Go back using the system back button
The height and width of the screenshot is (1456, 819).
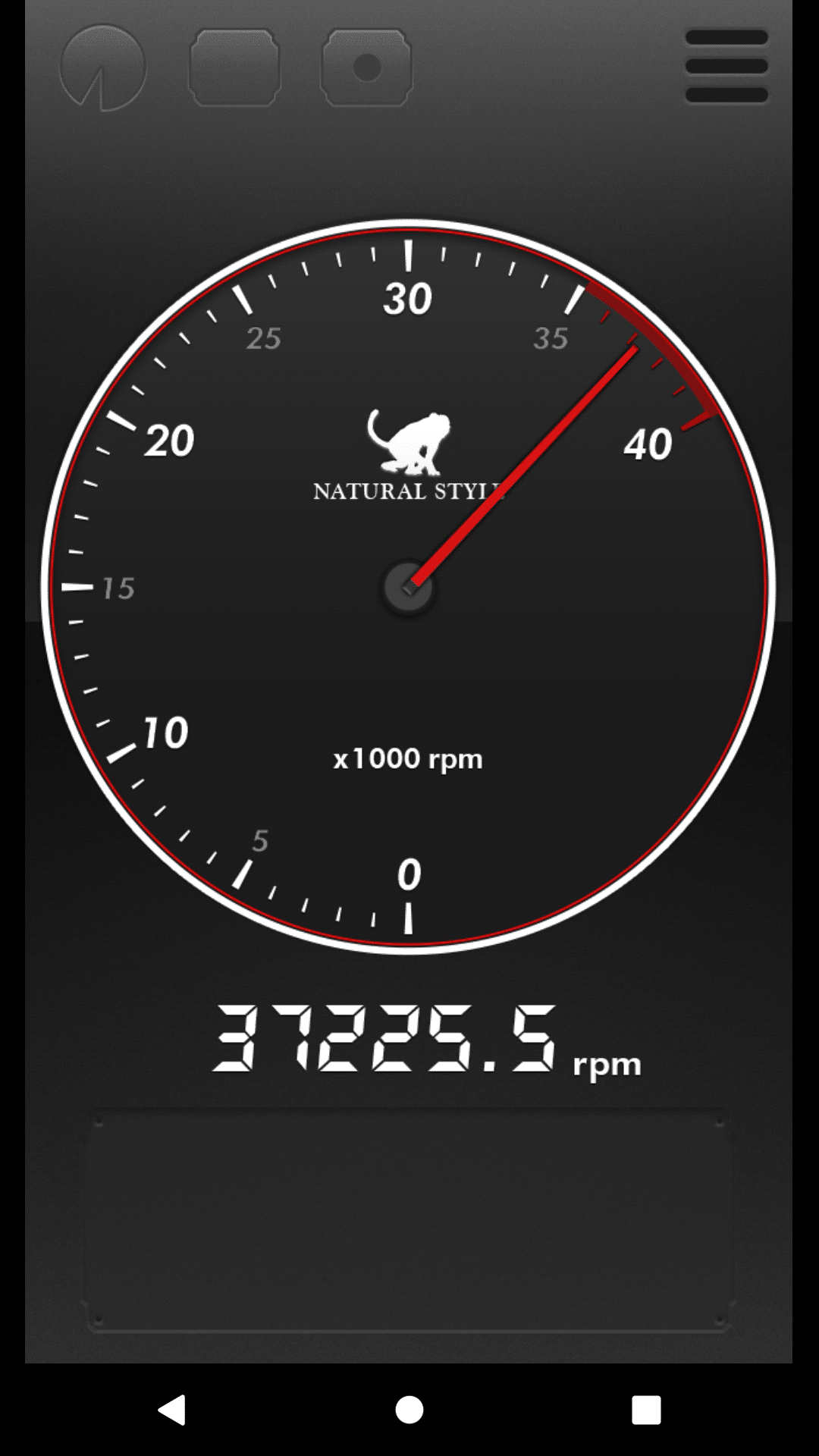coord(172,1410)
